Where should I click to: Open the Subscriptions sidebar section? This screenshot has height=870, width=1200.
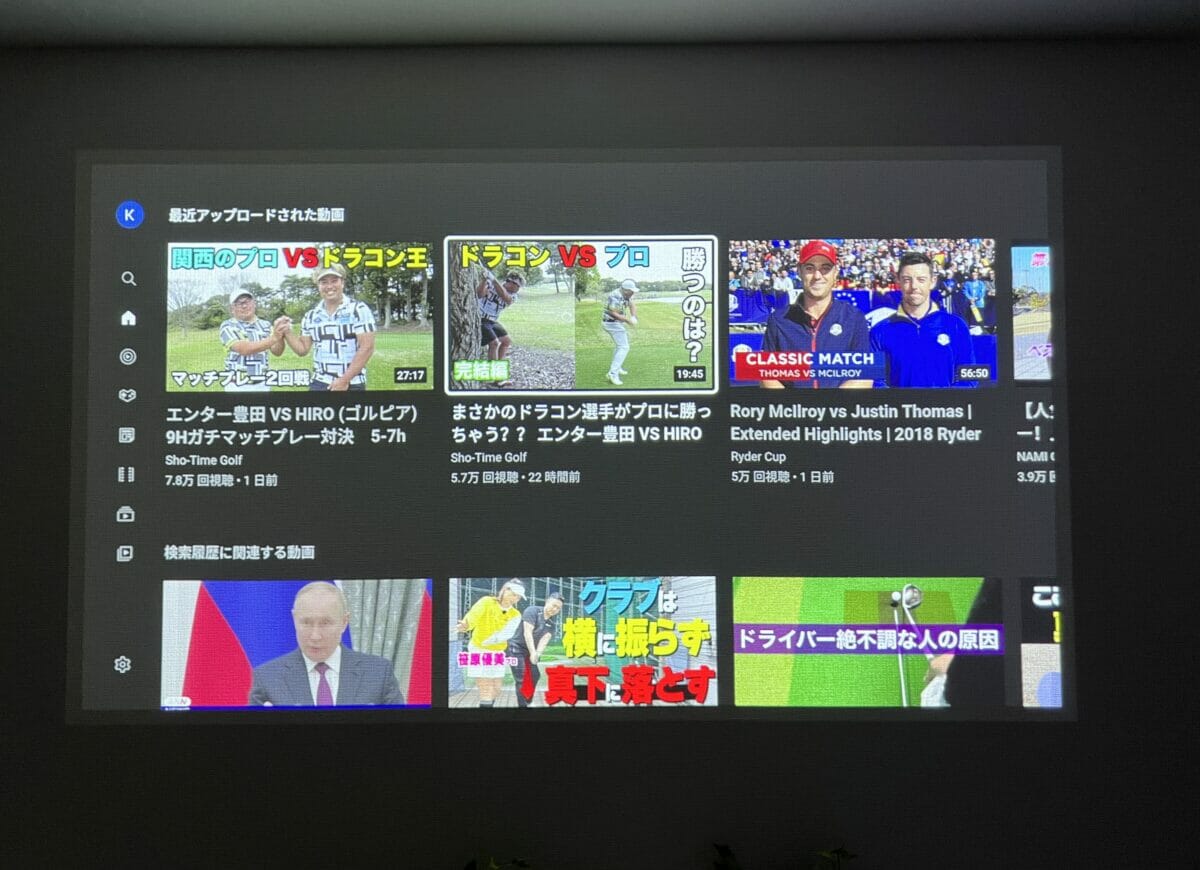[x=126, y=514]
